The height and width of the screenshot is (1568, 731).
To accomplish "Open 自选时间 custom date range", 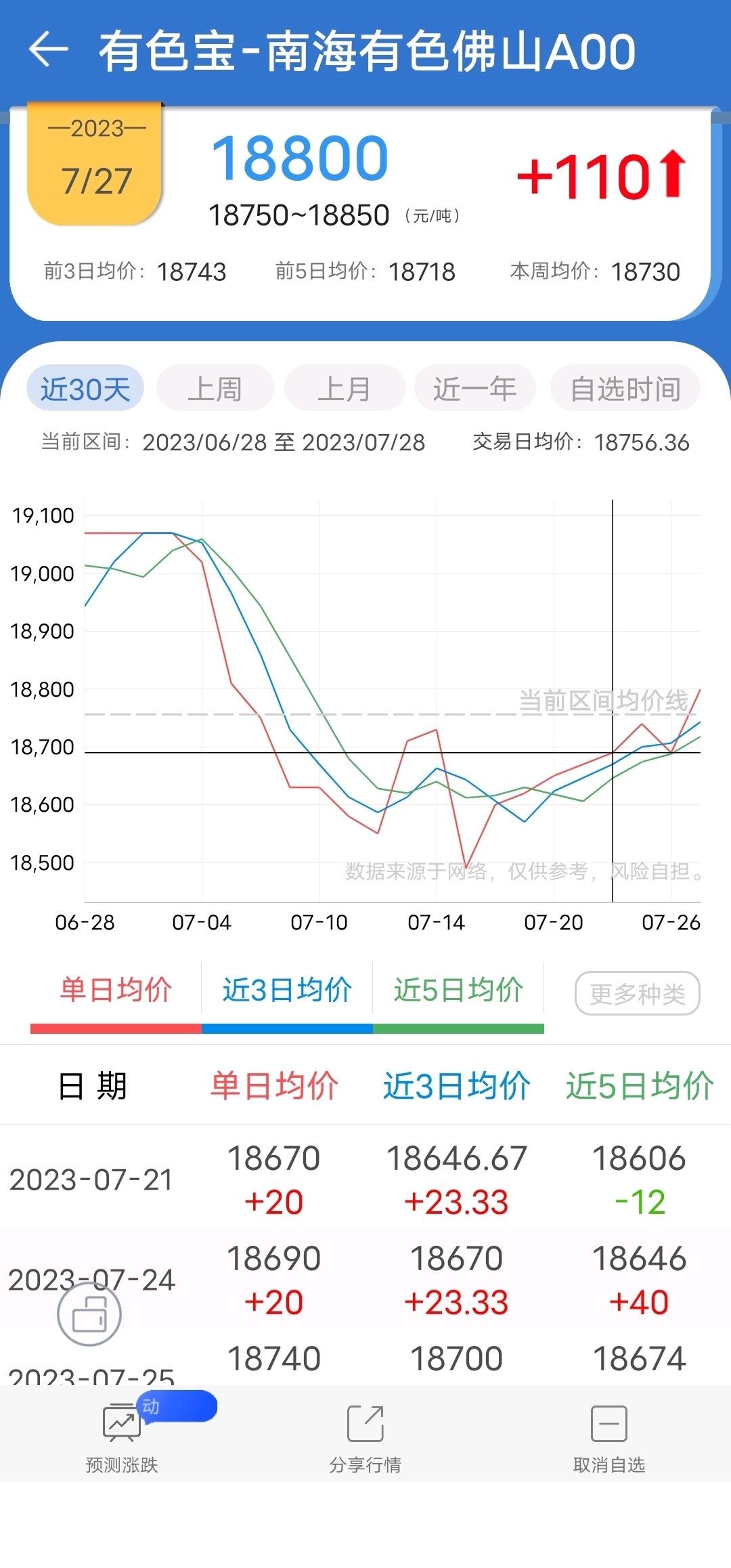I will pyautogui.click(x=625, y=389).
